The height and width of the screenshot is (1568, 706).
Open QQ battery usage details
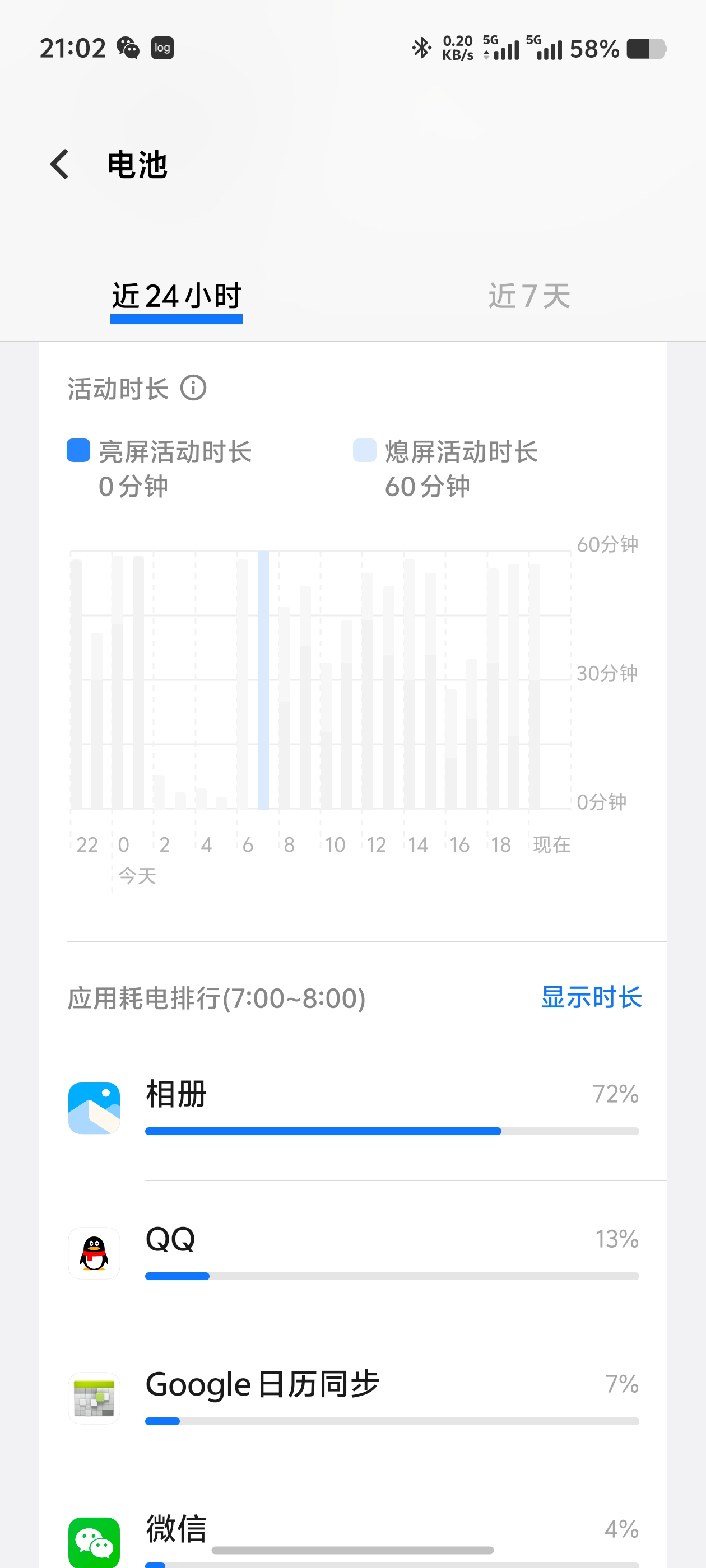click(x=352, y=1253)
